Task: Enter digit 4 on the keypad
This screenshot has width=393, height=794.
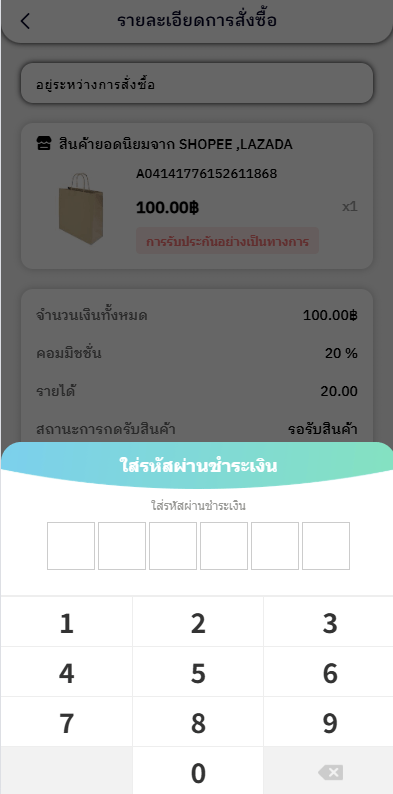Action: [66, 672]
